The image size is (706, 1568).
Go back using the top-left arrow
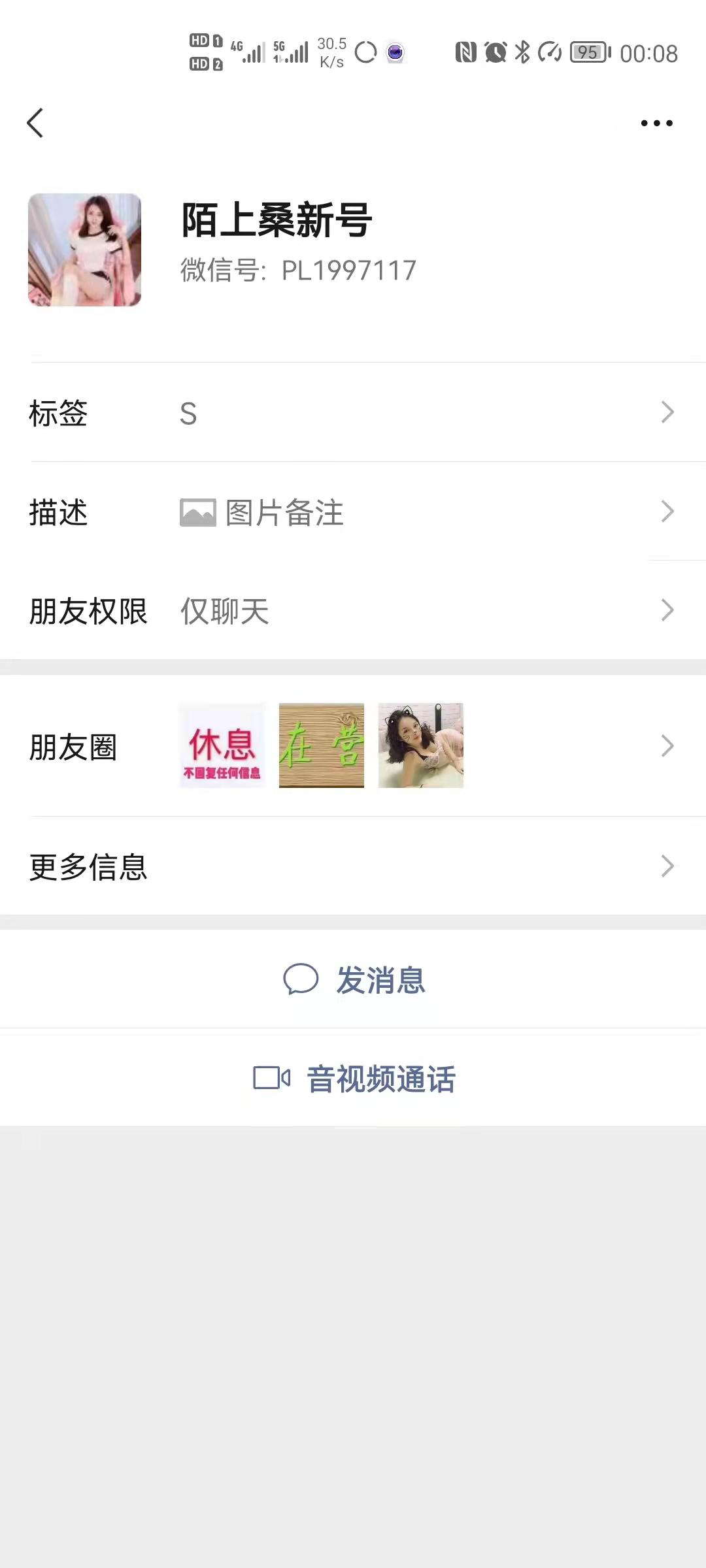(35, 123)
